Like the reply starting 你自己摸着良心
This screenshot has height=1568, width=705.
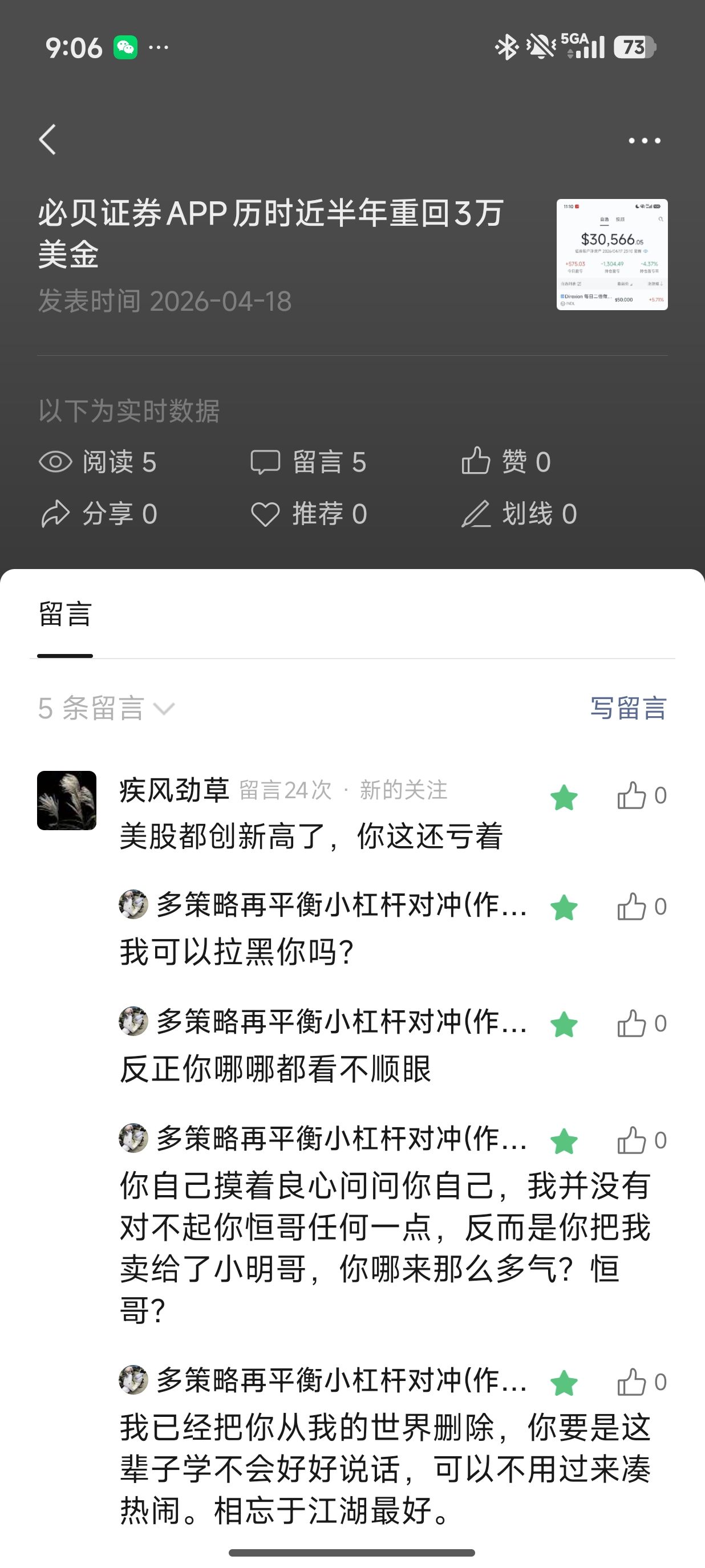[632, 1141]
